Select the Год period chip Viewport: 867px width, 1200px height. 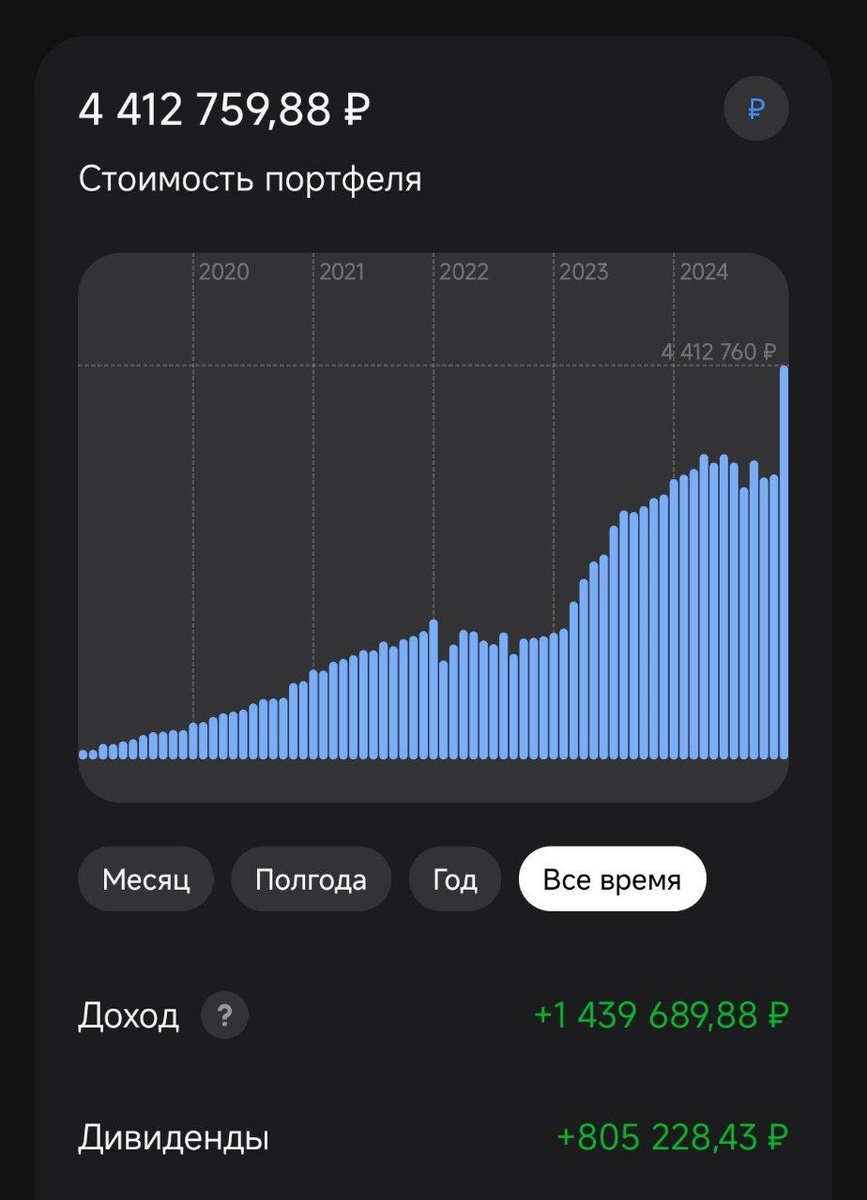click(455, 878)
